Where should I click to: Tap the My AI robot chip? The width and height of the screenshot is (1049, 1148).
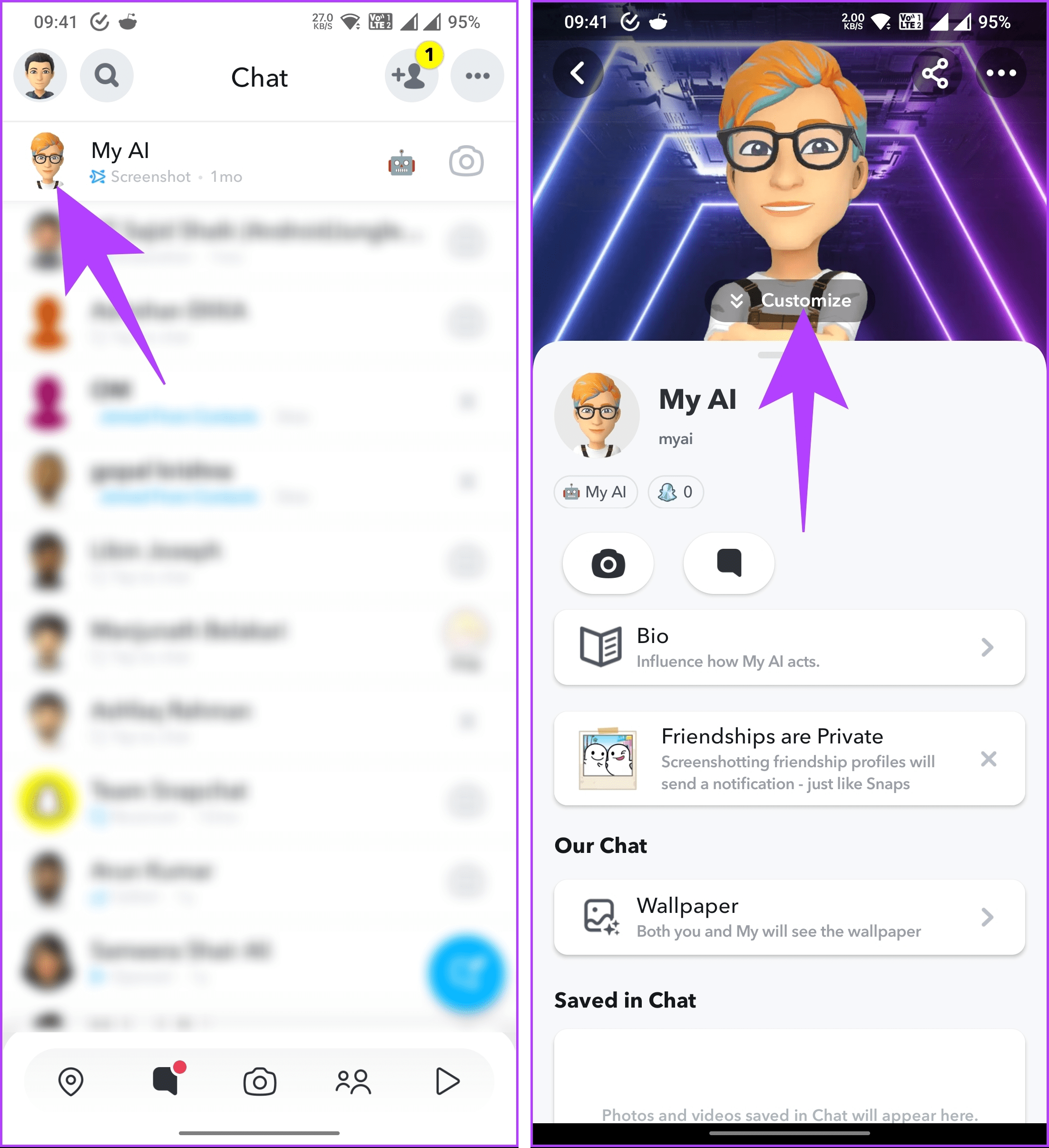tap(595, 492)
